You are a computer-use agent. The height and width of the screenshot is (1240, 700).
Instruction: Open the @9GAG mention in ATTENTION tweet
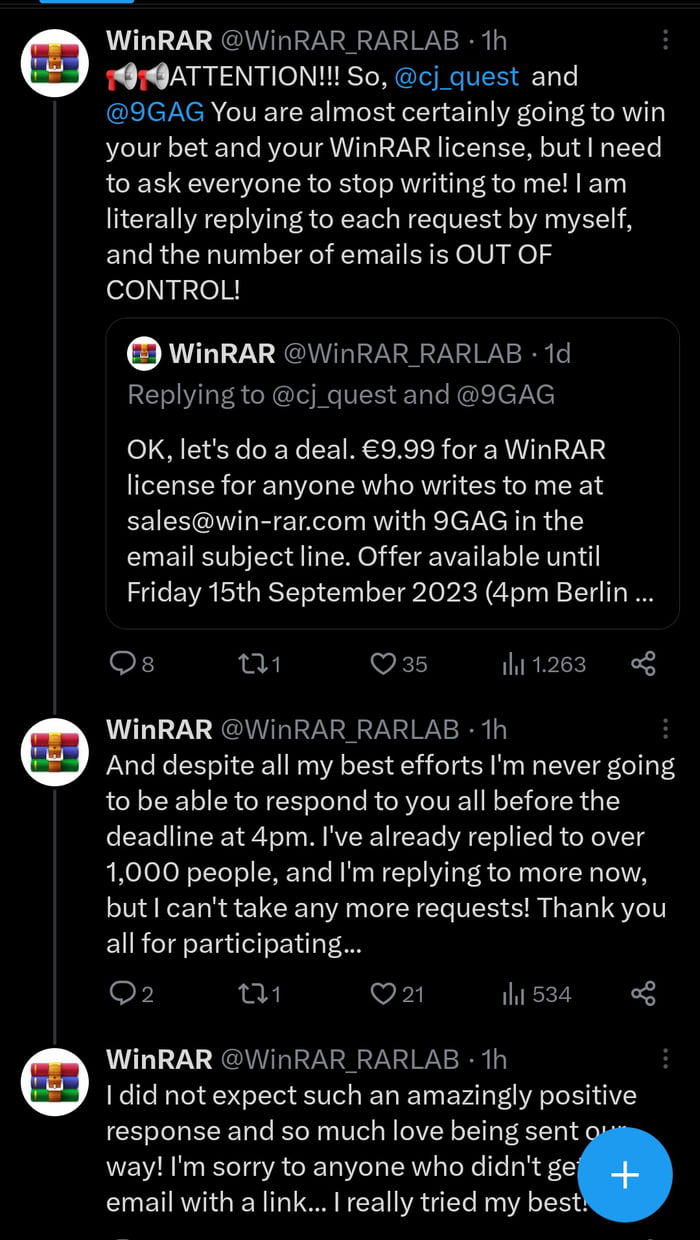coord(153,112)
